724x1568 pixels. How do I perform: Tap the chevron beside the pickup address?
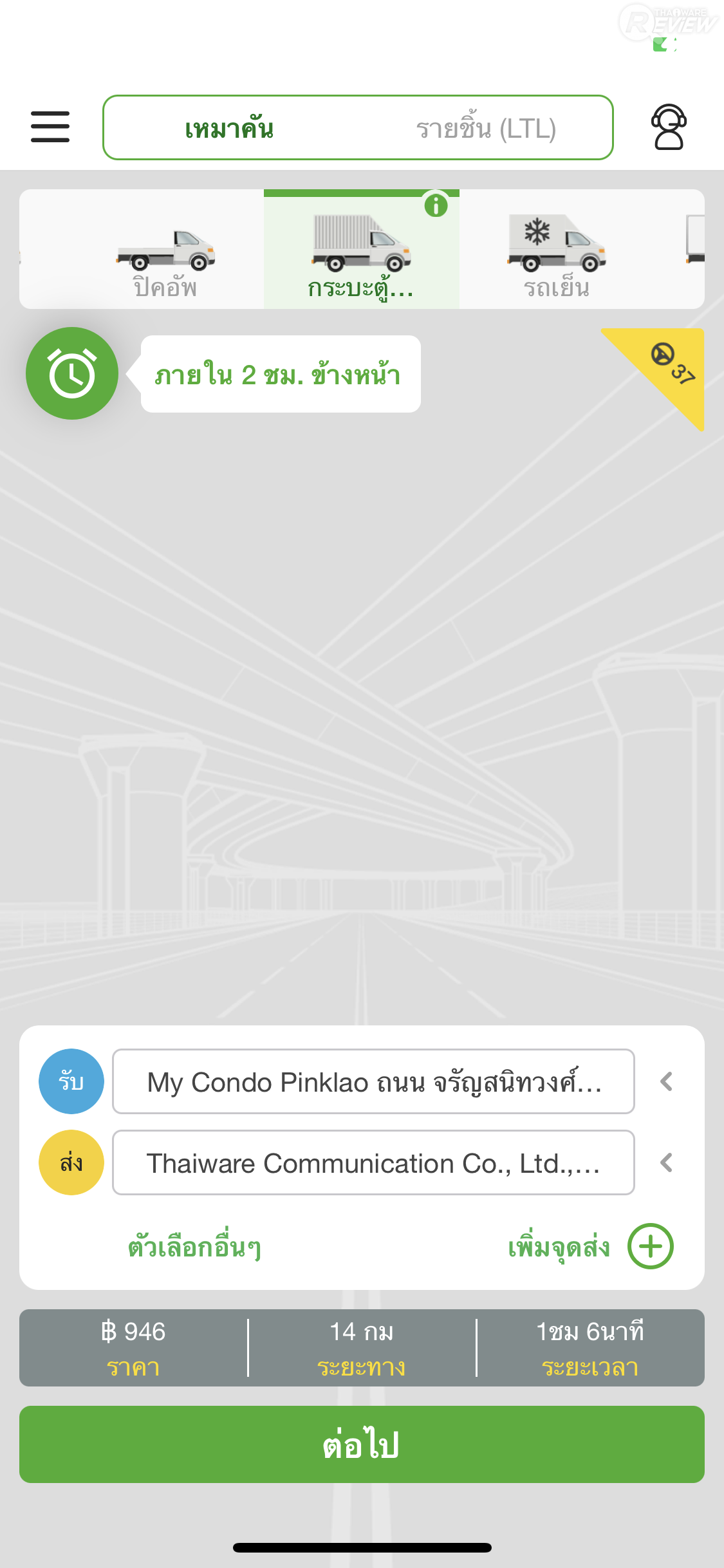pos(667,1081)
